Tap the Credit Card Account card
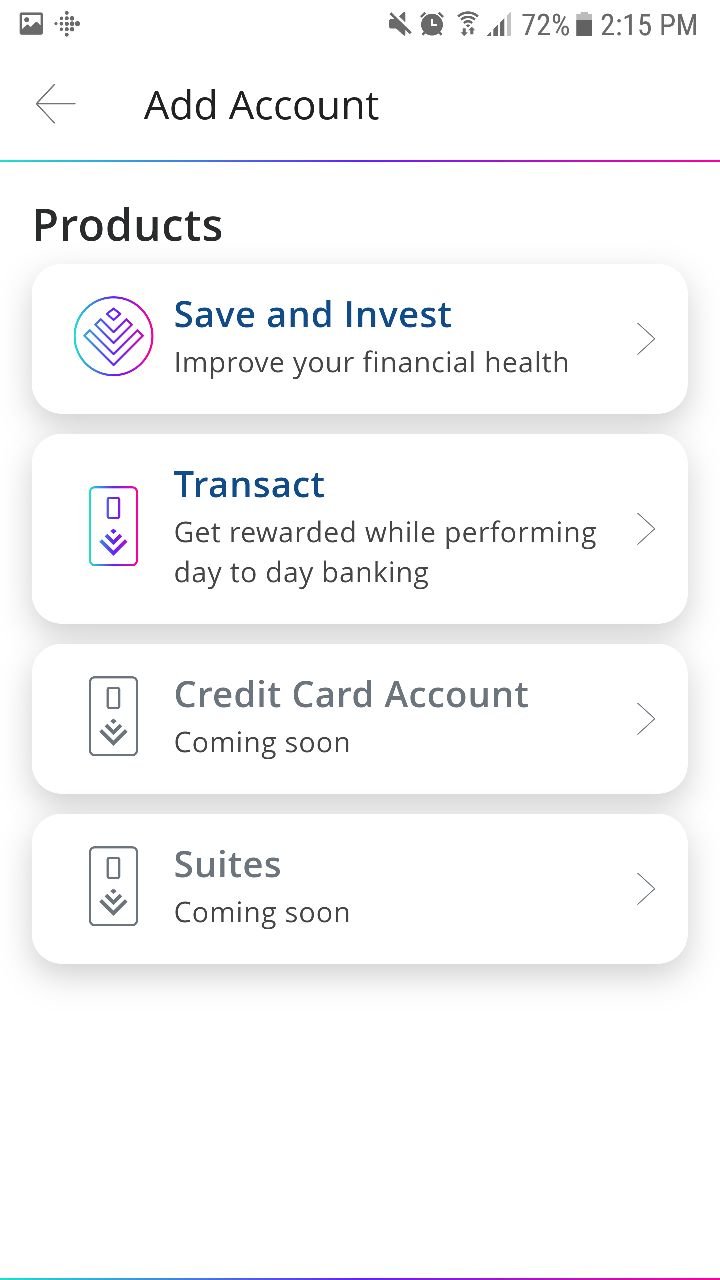The image size is (720, 1280). pos(360,719)
